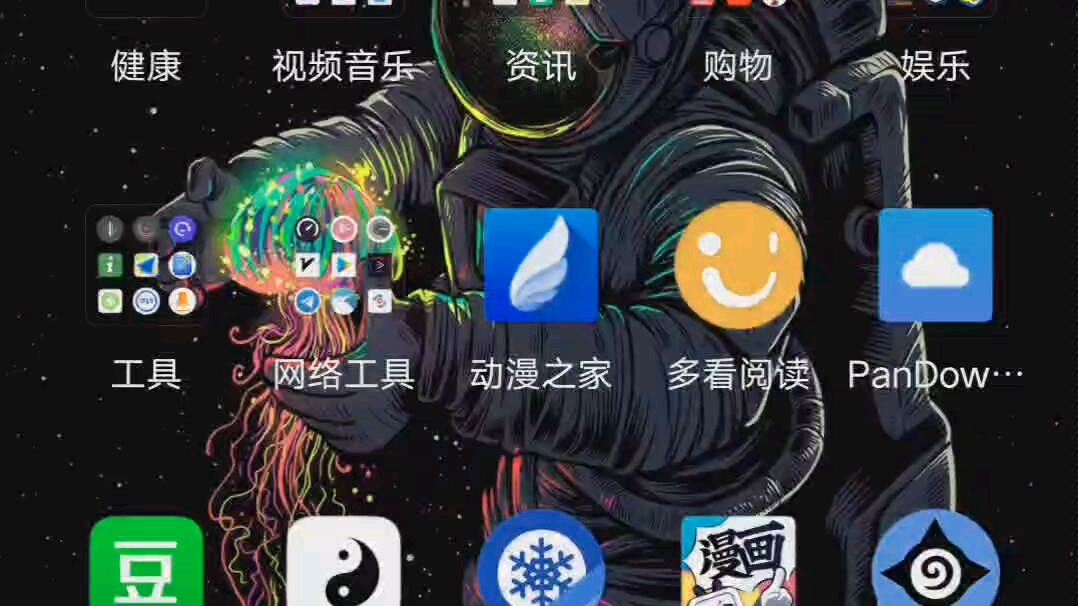Open the 娱乐 folder
This screenshot has width=1078, height=606.
[x=935, y=10]
